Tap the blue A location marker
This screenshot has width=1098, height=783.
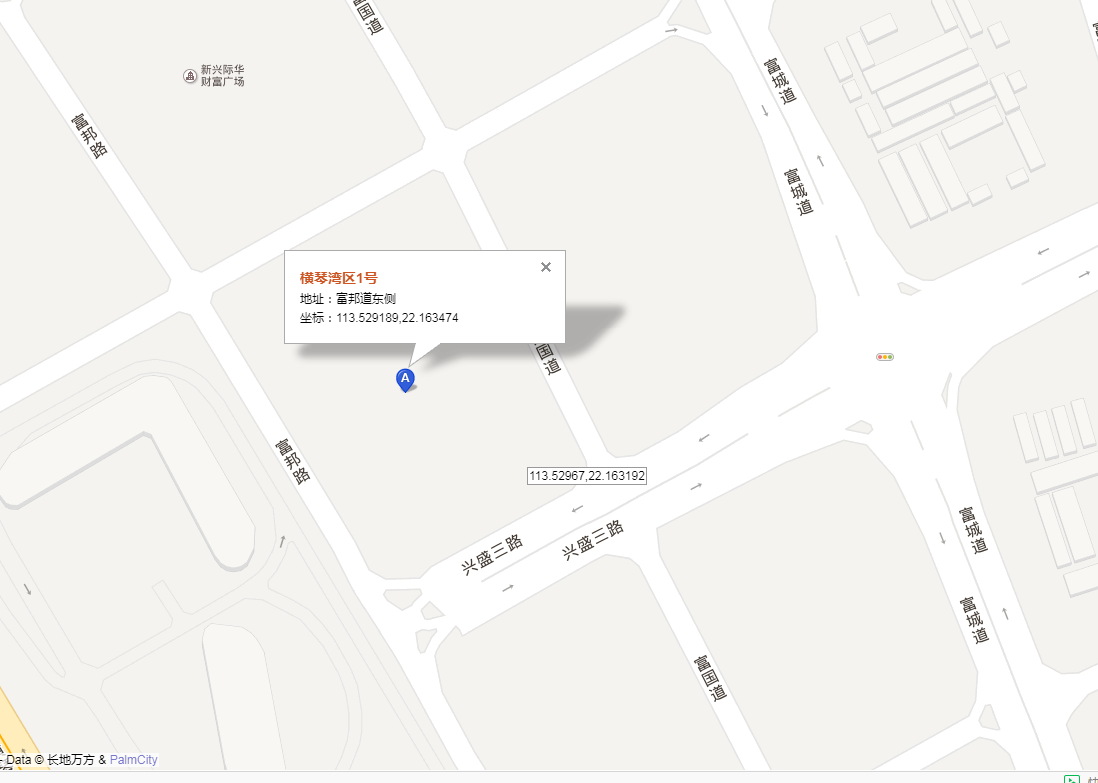point(405,378)
